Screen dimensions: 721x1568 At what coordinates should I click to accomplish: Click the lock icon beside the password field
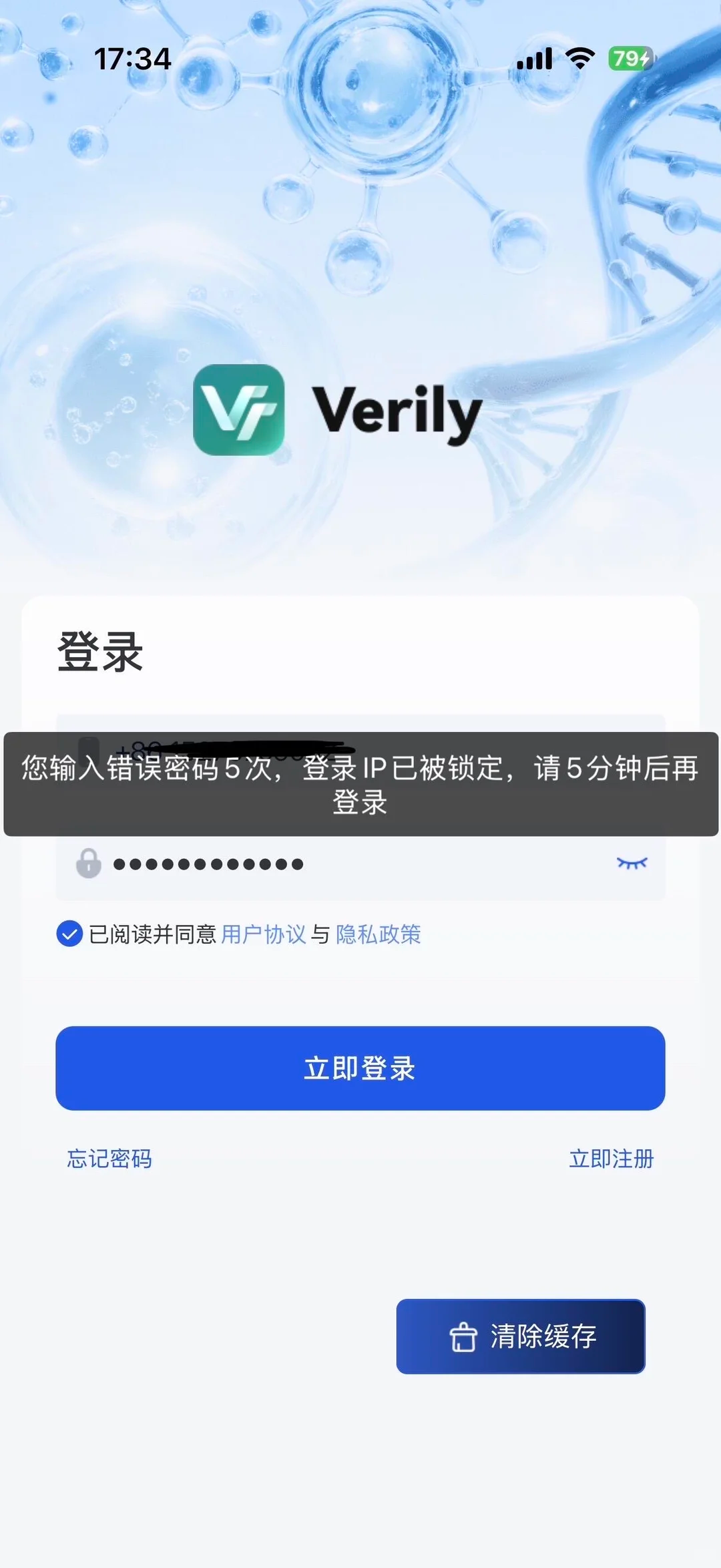tap(88, 863)
